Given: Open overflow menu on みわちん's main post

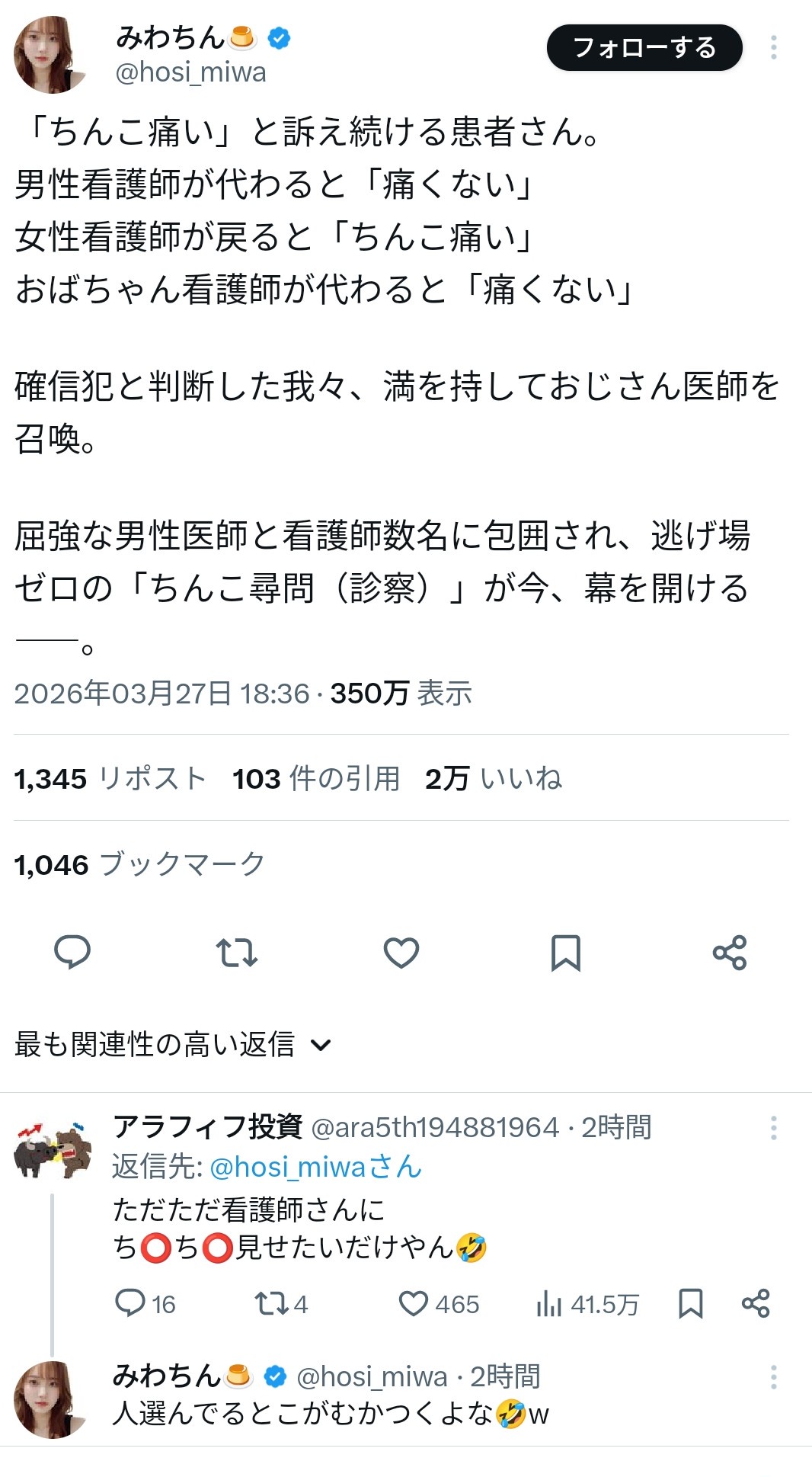Looking at the screenshot, I should pyautogui.click(x=773, y=47).
